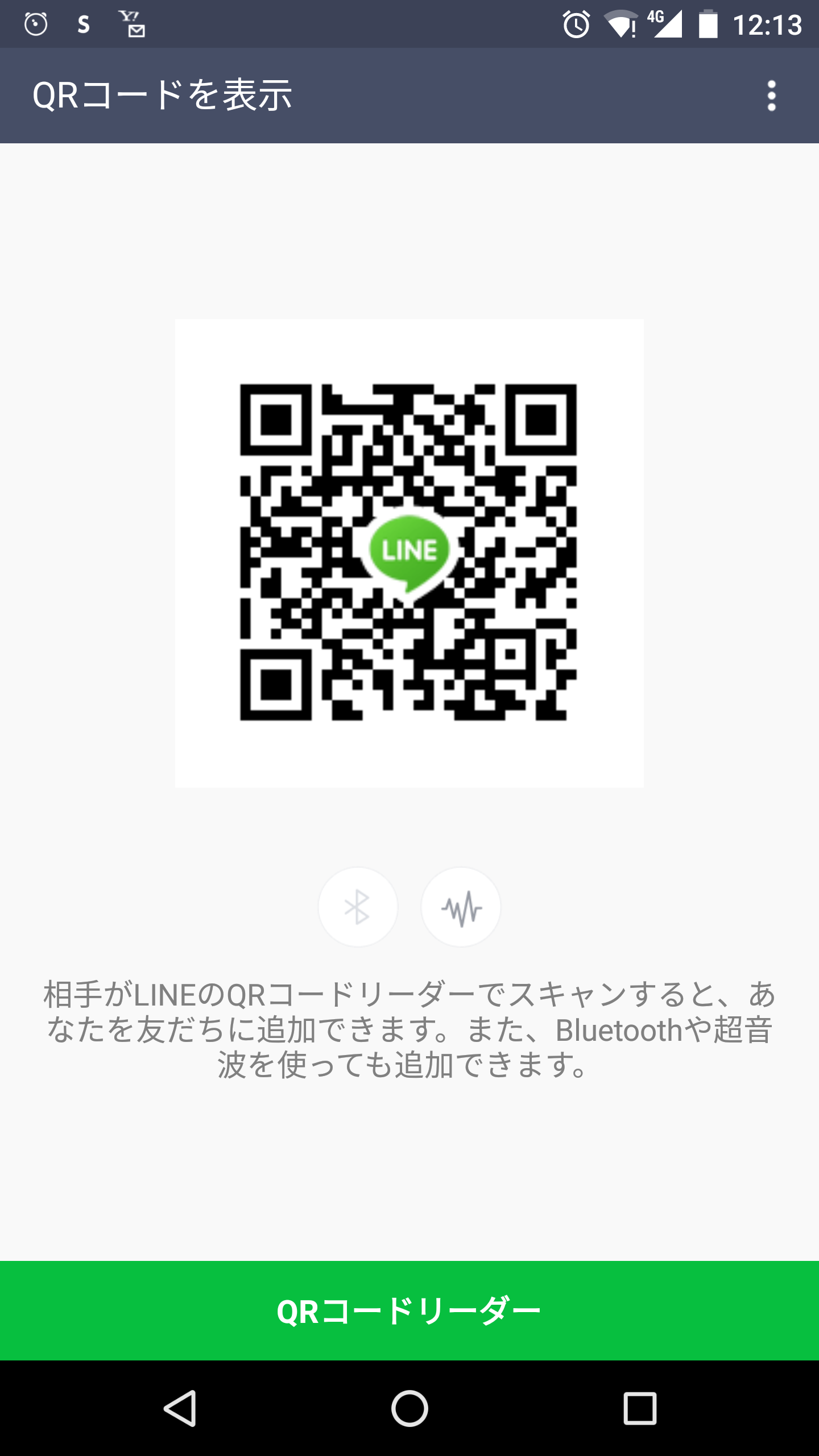The image size is (819, 1456).
Task: Tap the Bluetooth add-friend icon
Action: pos(358,907)
